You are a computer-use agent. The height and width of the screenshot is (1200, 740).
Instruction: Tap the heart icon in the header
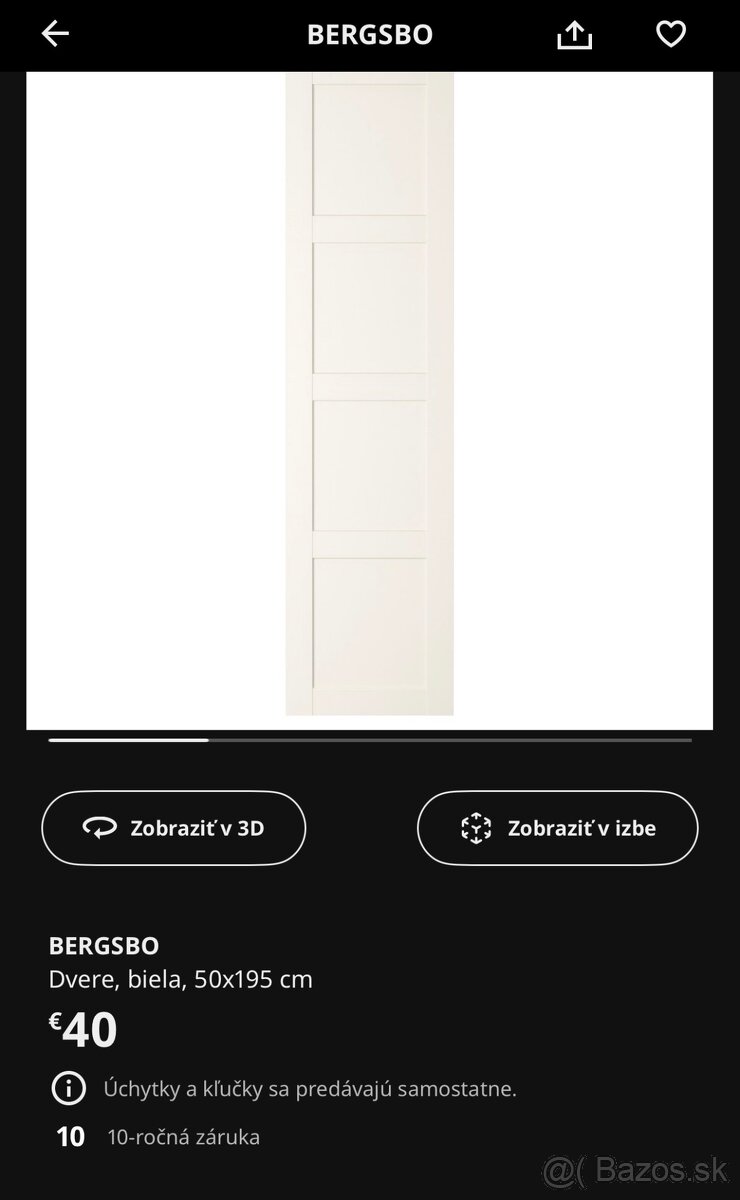tap(672, 34)
